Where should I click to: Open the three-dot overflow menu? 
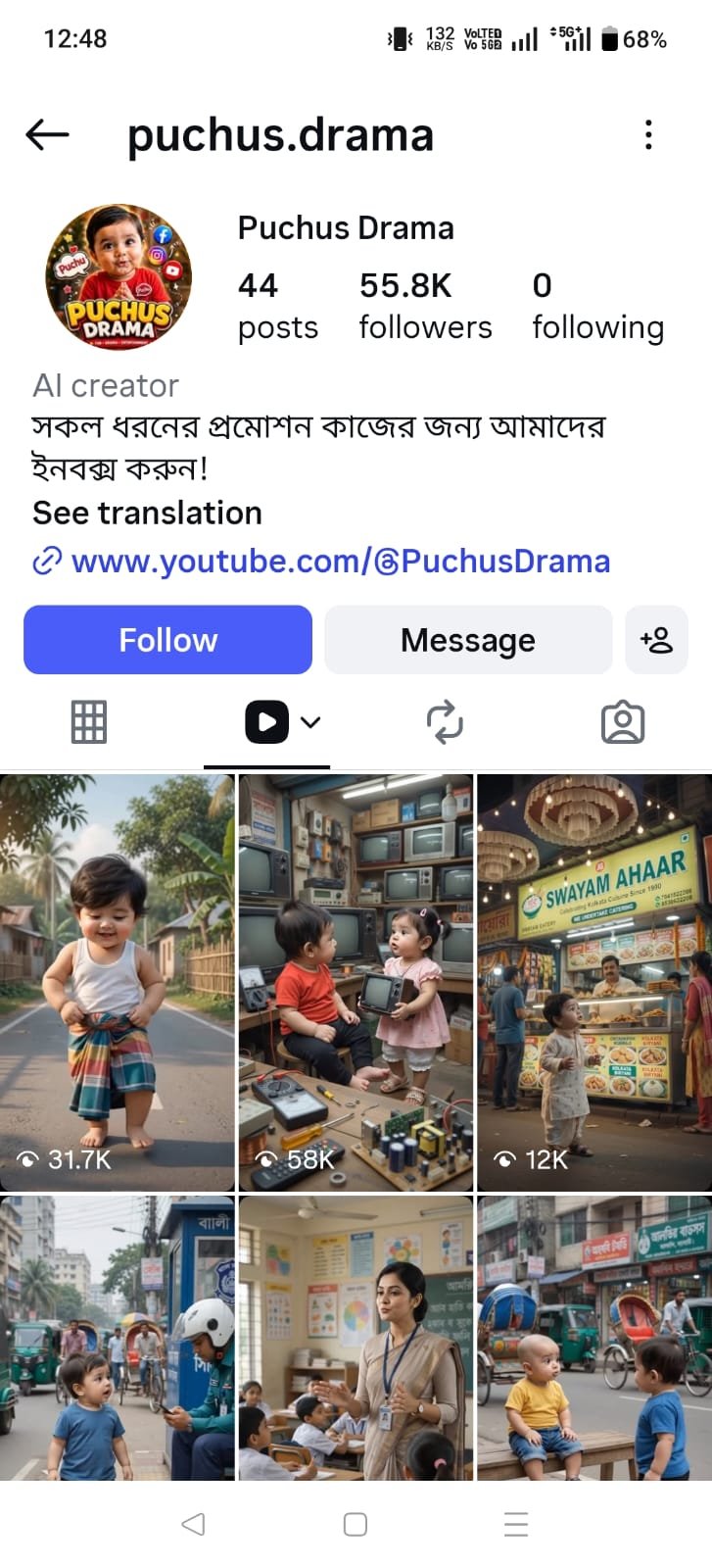(648, 135)
